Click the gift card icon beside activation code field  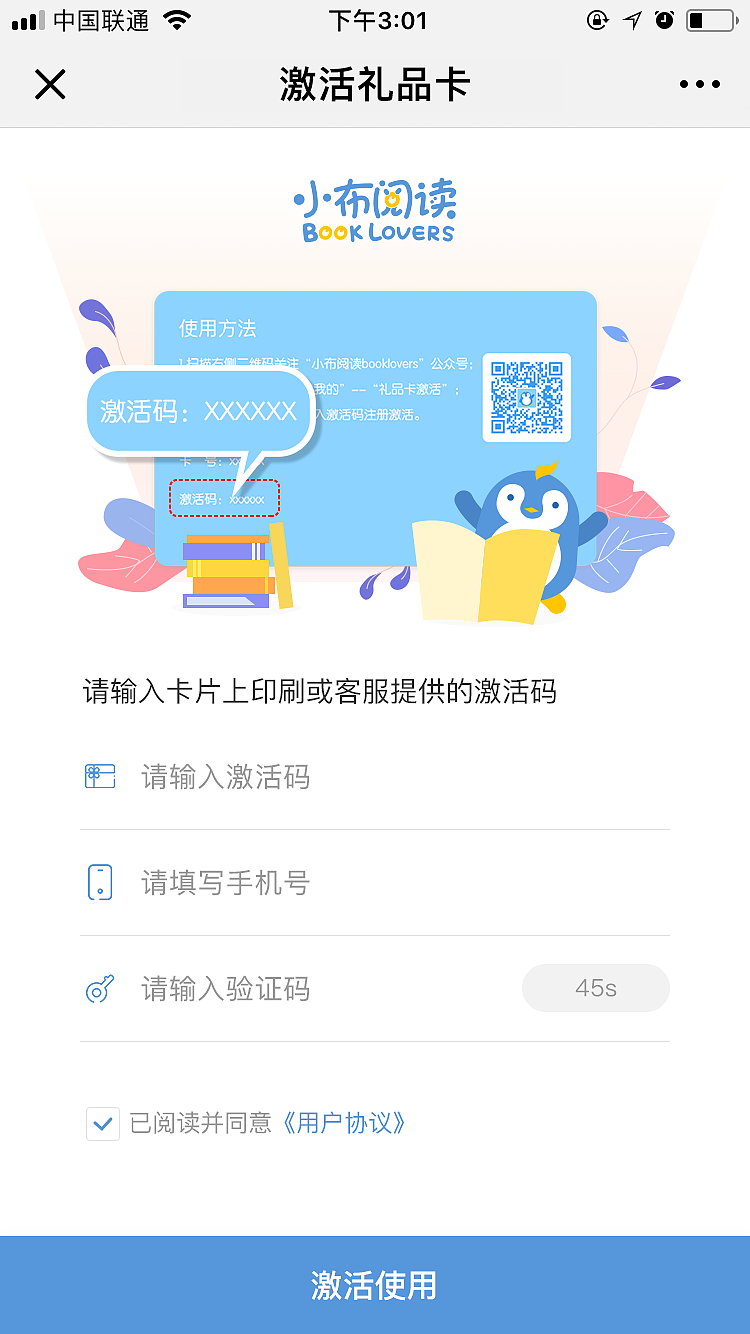102,776
